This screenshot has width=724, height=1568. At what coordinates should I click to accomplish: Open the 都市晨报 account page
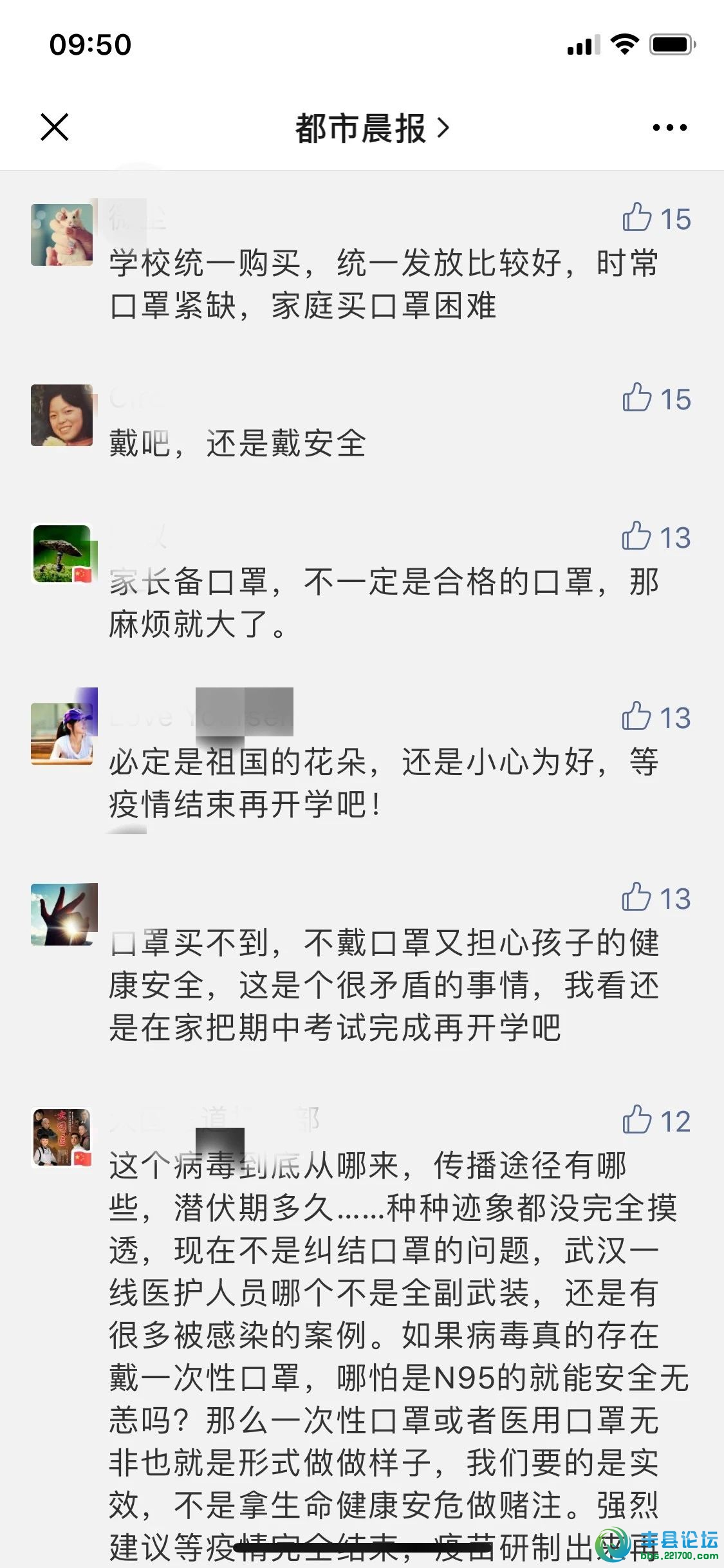click(371, 128)
